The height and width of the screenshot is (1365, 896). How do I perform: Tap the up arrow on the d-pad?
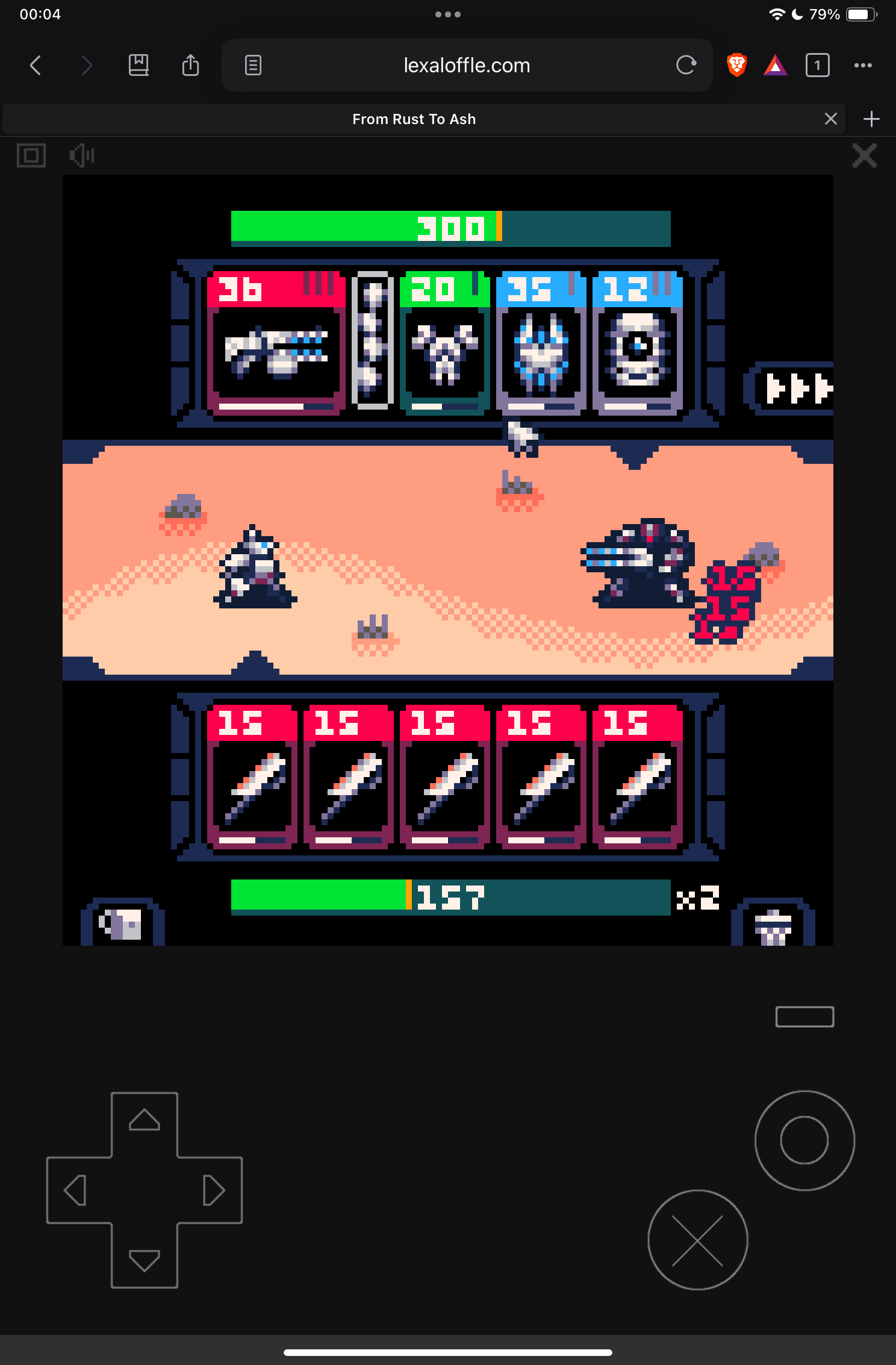tap(145, 1120)
